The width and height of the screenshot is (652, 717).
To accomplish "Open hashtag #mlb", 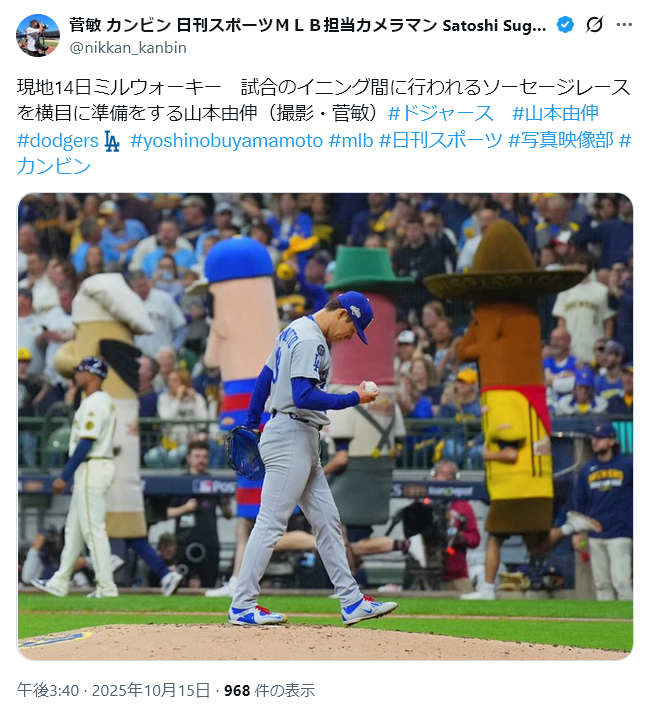I will tap(351, 140).
